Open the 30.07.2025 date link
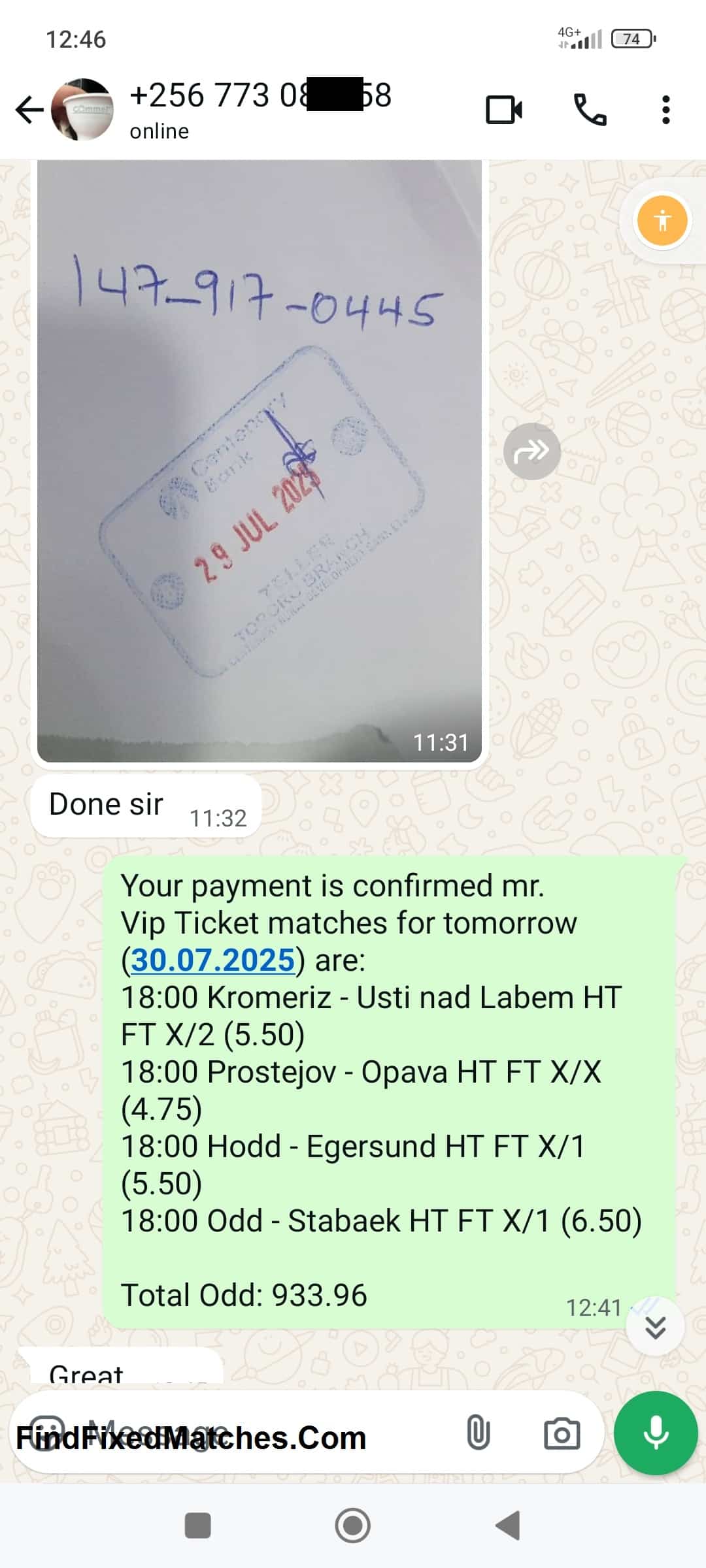706x1568 pixels. [213, 960]
